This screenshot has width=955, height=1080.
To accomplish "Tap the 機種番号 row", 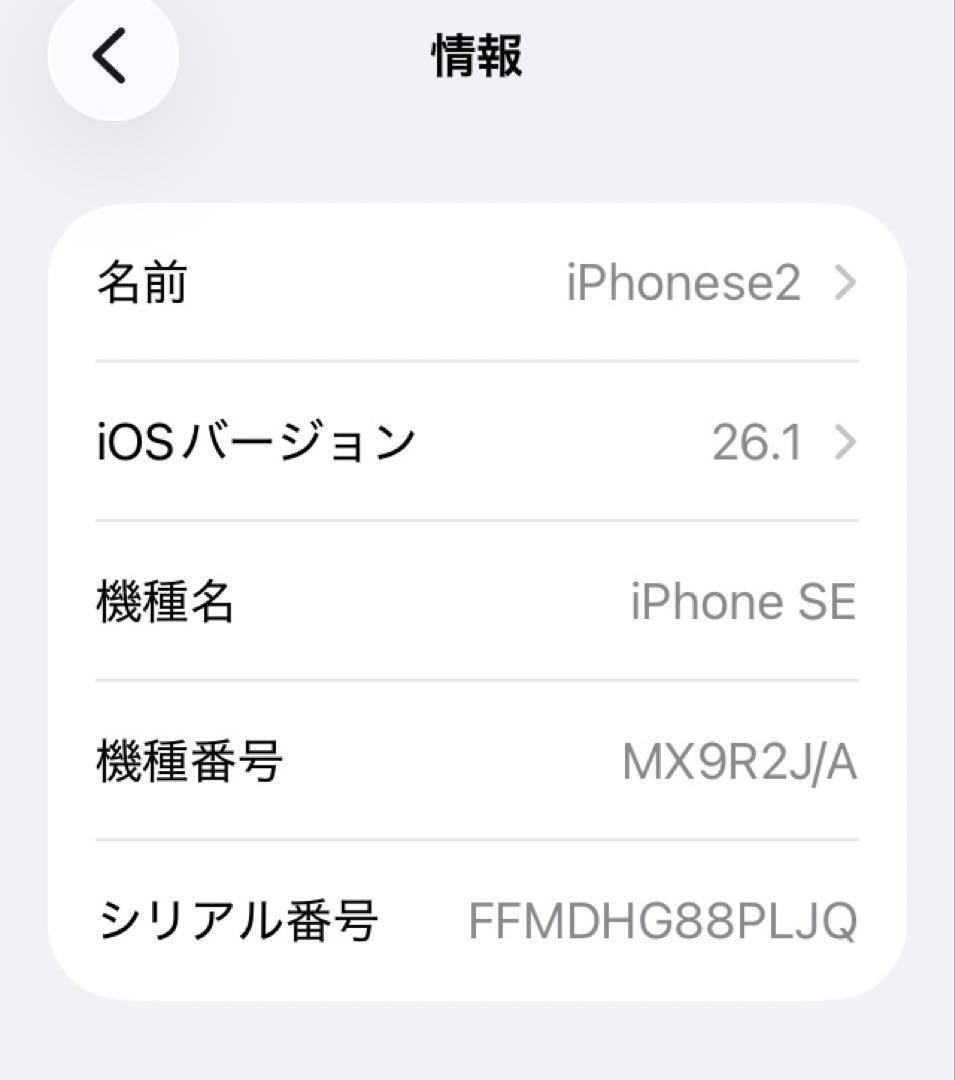I will point(477,760).
